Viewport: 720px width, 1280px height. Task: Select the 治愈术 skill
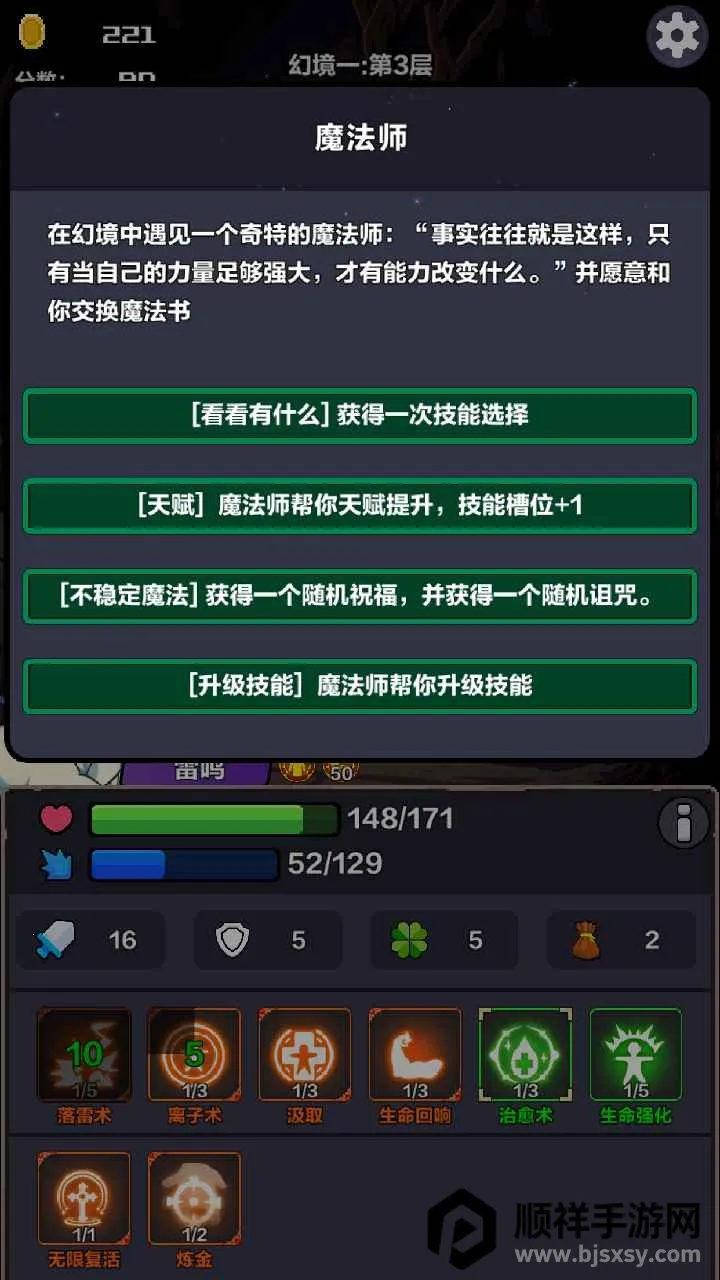[526, 1055]
